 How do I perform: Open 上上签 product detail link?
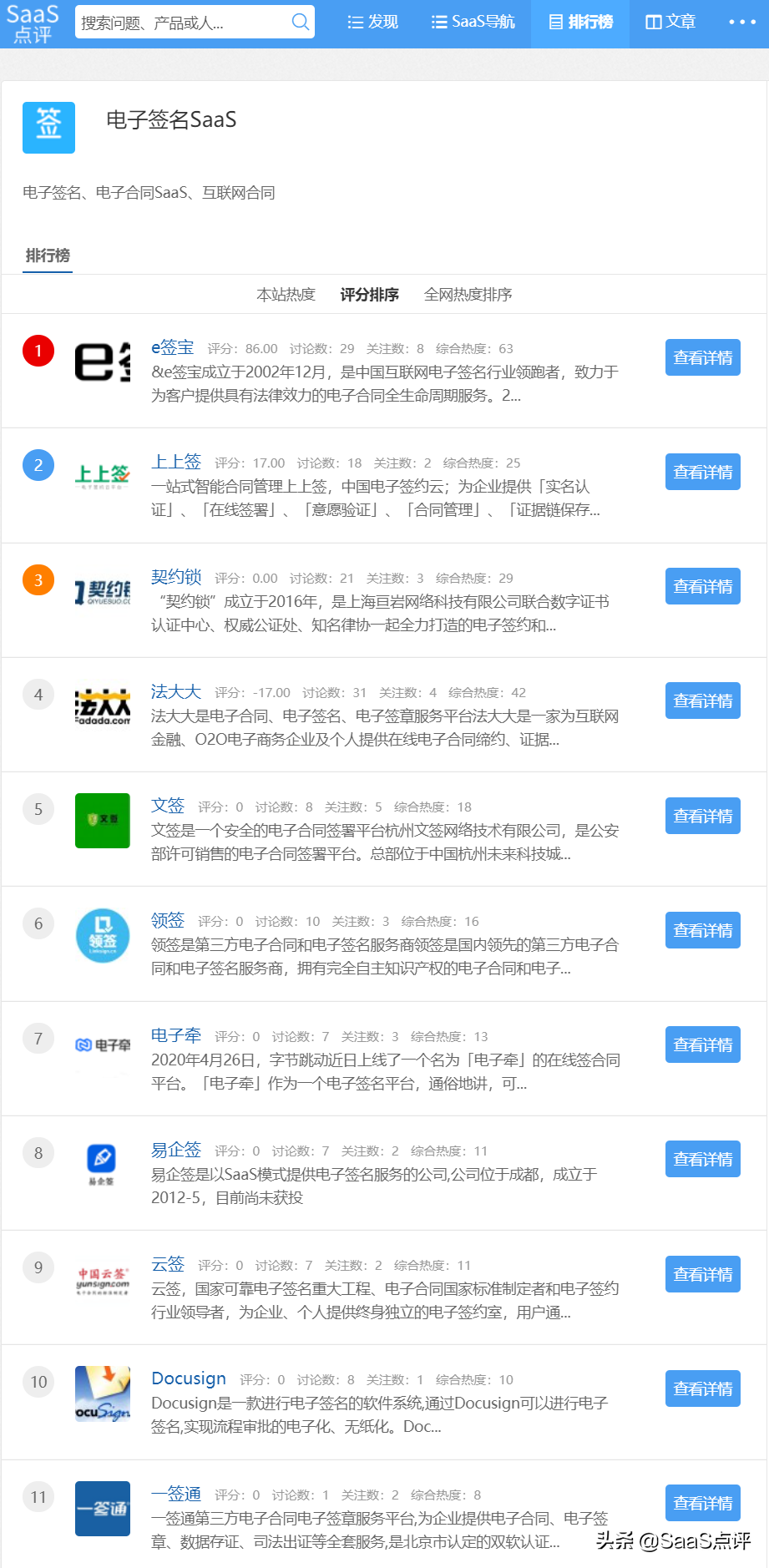(x=175, y=460)
